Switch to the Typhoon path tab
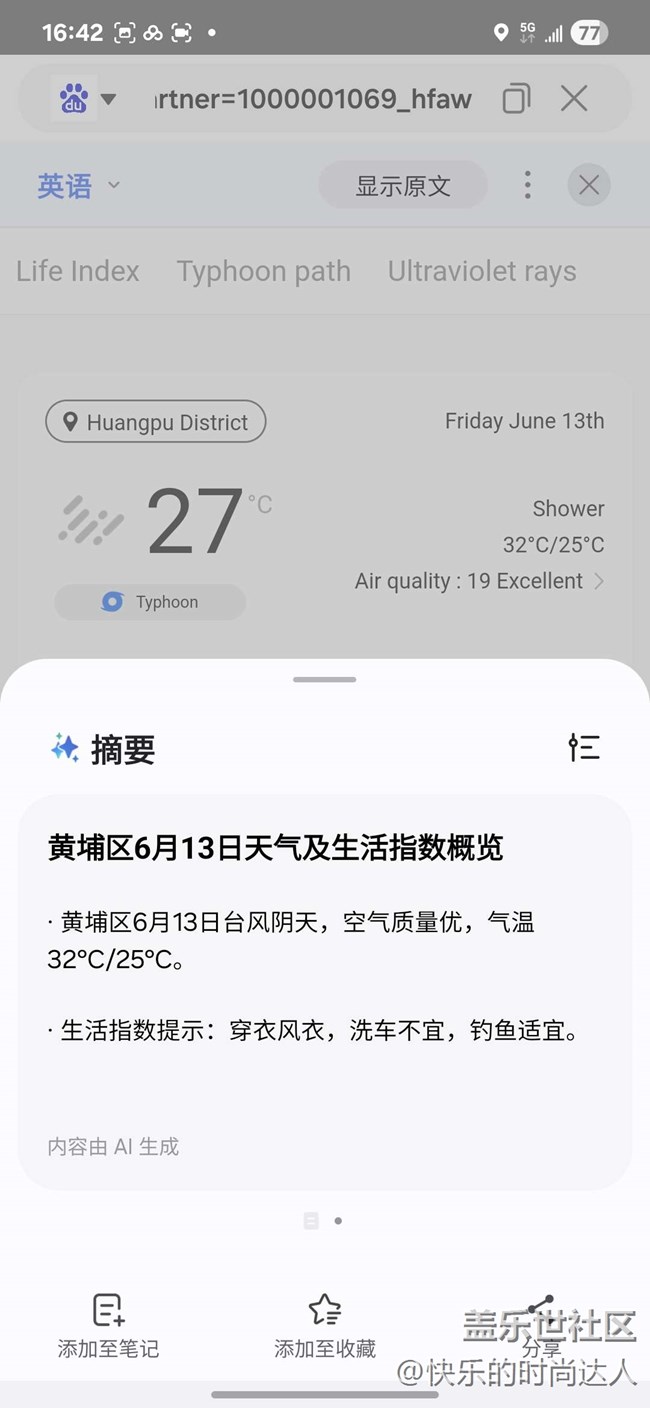Image resolution: width=650 pixels, height=1408 pixels. coord(264,271)
